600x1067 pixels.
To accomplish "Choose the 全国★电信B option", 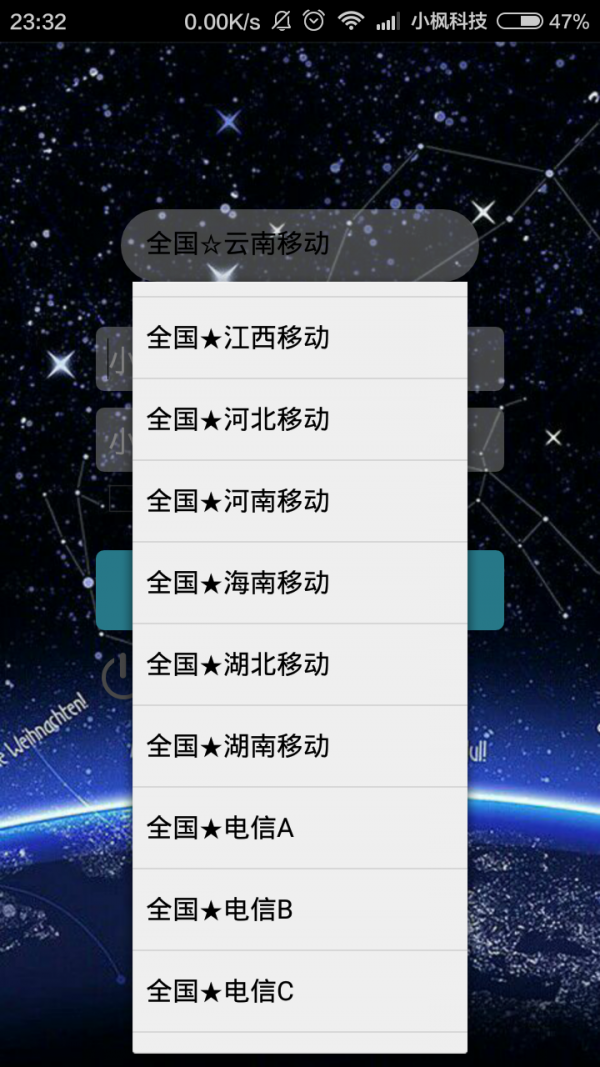I will click(299, 910).
